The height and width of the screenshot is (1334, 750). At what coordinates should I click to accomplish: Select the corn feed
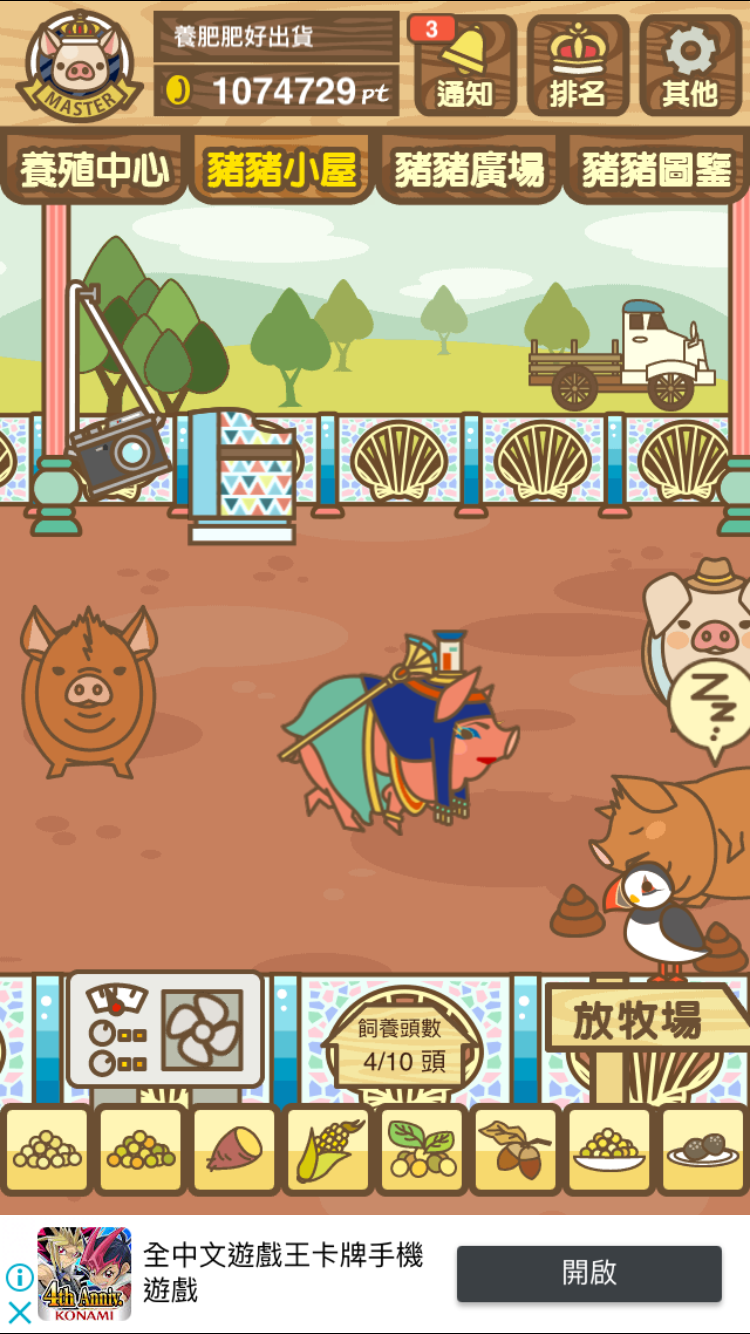[x=329, y=1150]
